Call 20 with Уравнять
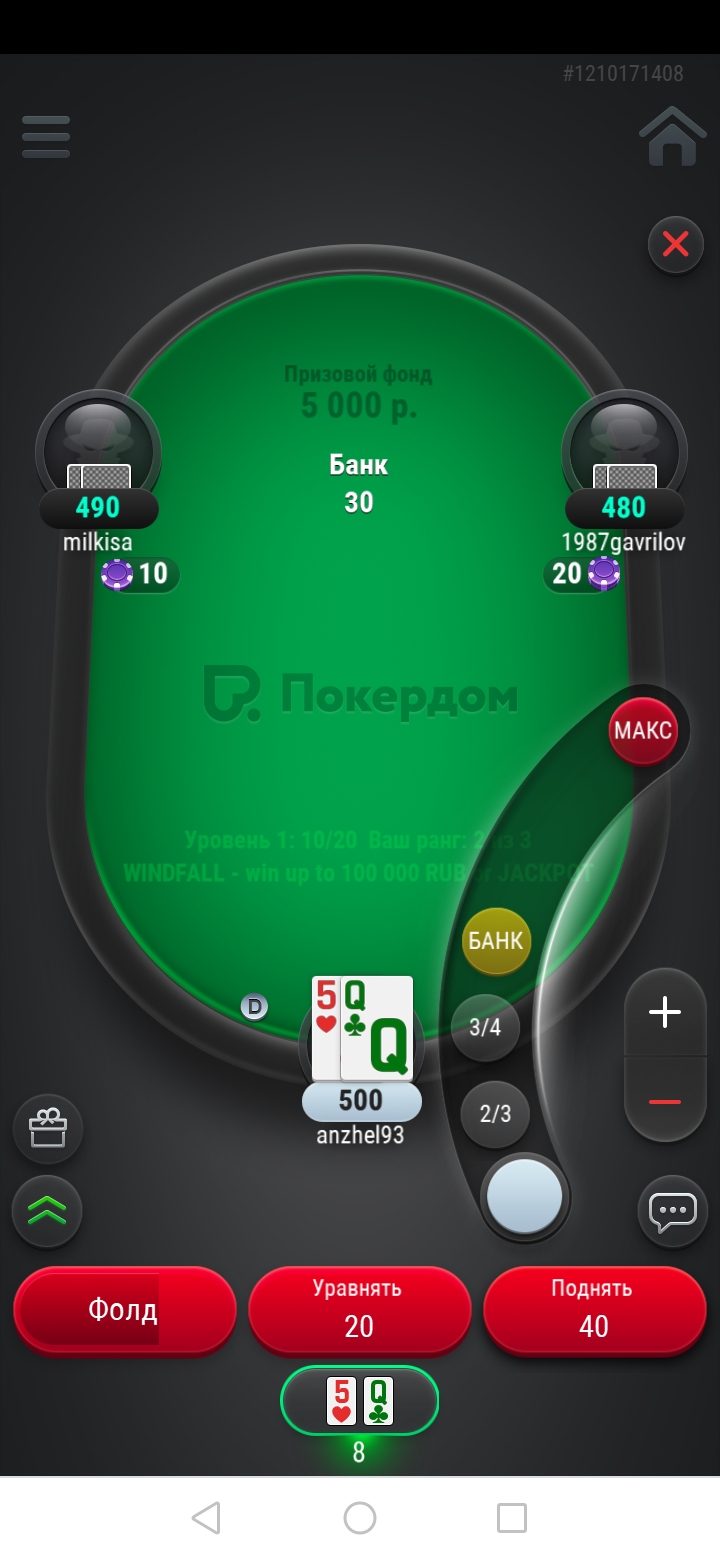The height and width of the screenshot is (1560, 720). click(x=359, y=1310)
